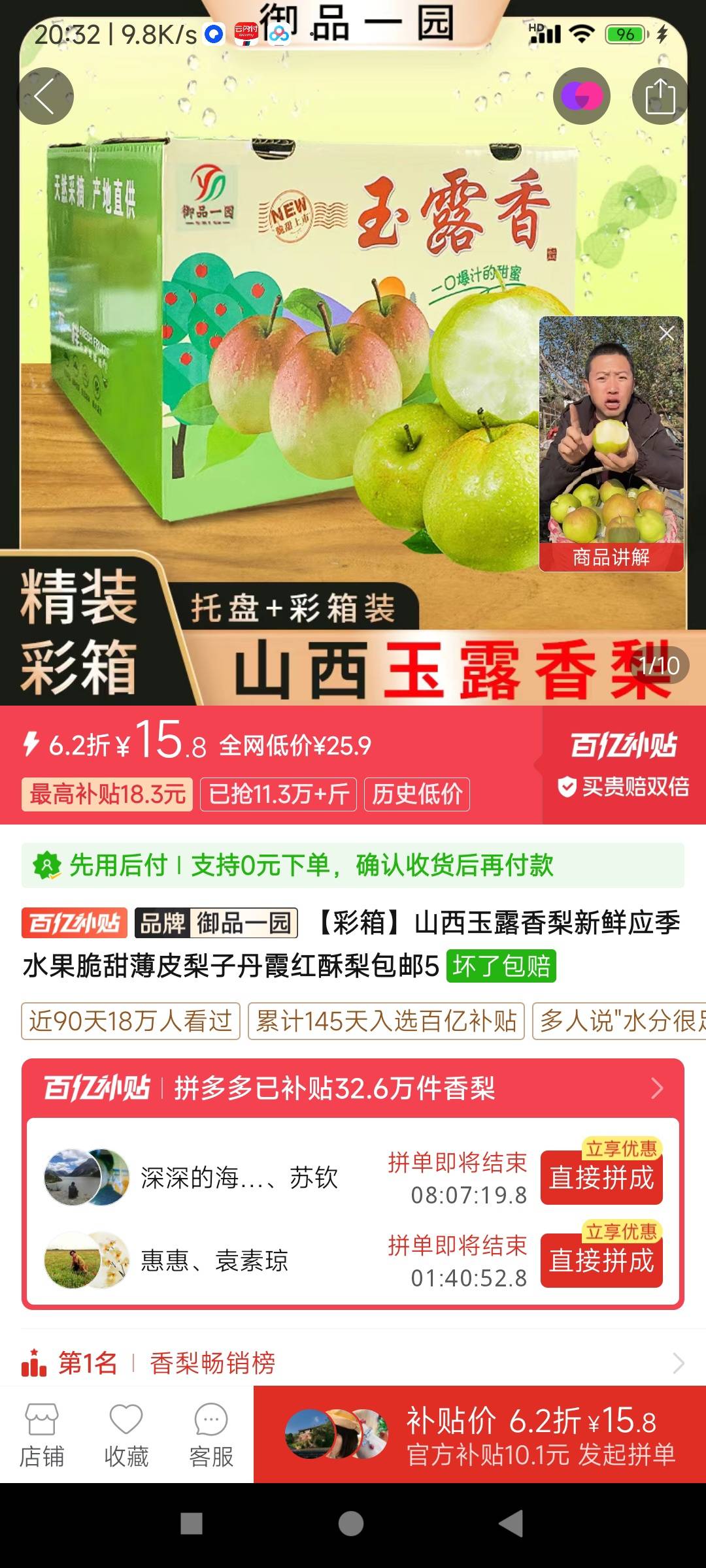This screenshot has width=706, height=1568.
Task: Share this product
Action: [660, 96]
